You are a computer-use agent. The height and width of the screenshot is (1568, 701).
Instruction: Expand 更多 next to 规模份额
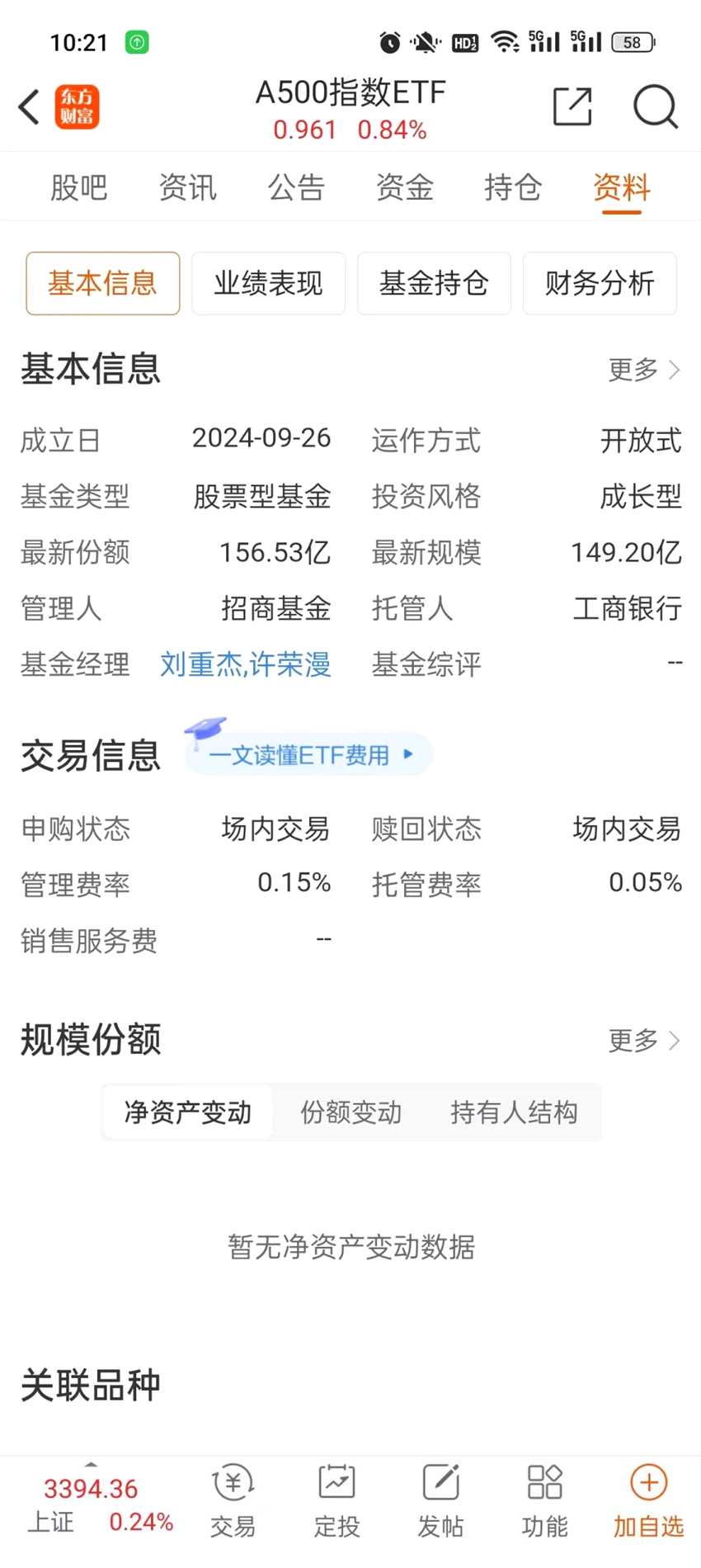pos(644,1040)
